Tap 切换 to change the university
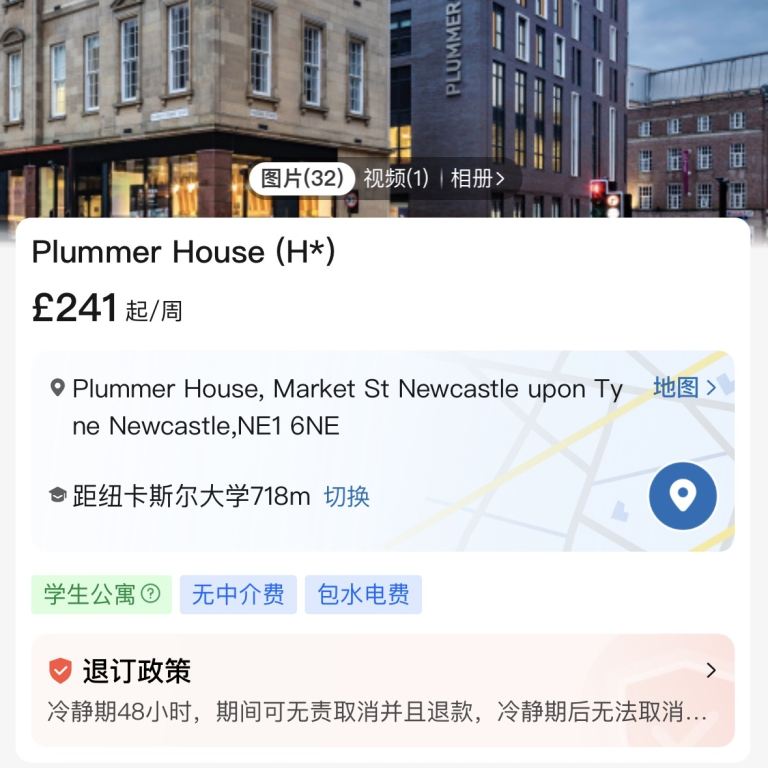768x768 pixels. [346, 496]
